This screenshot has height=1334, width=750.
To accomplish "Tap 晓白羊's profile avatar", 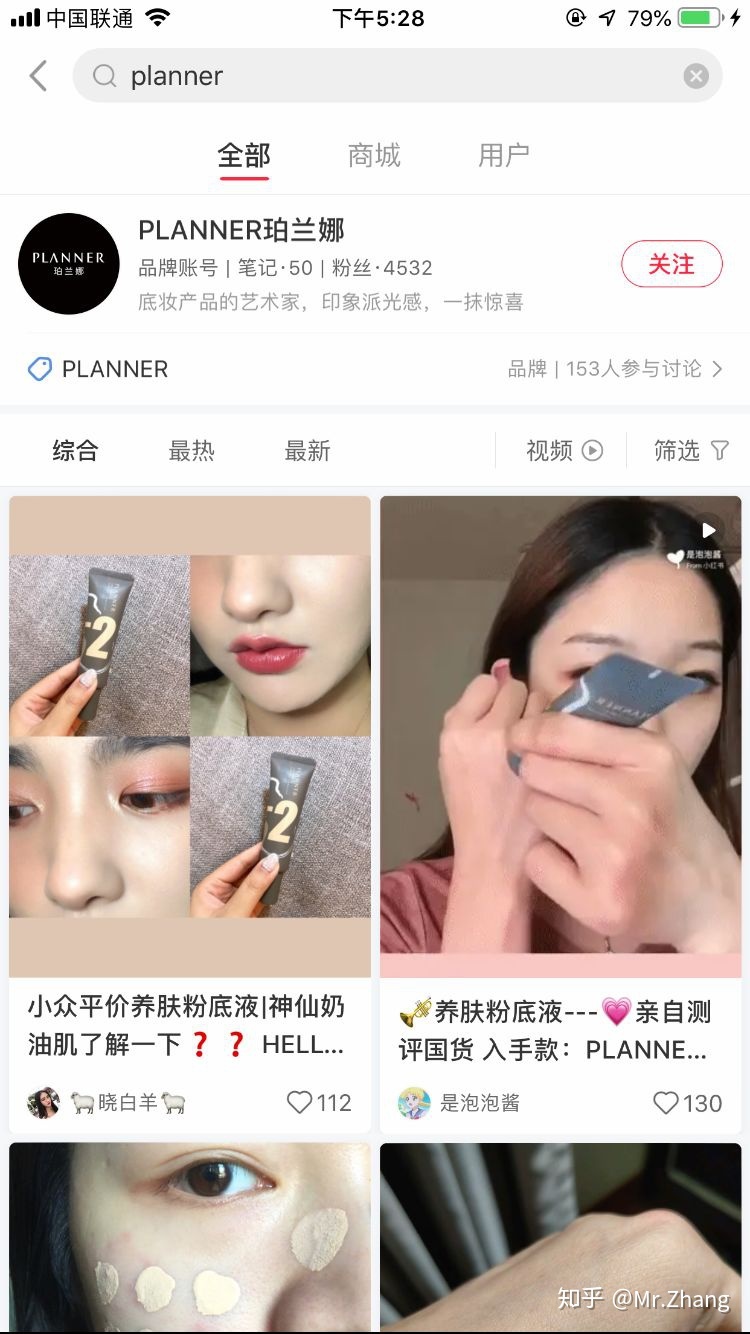I will 44,1103.
